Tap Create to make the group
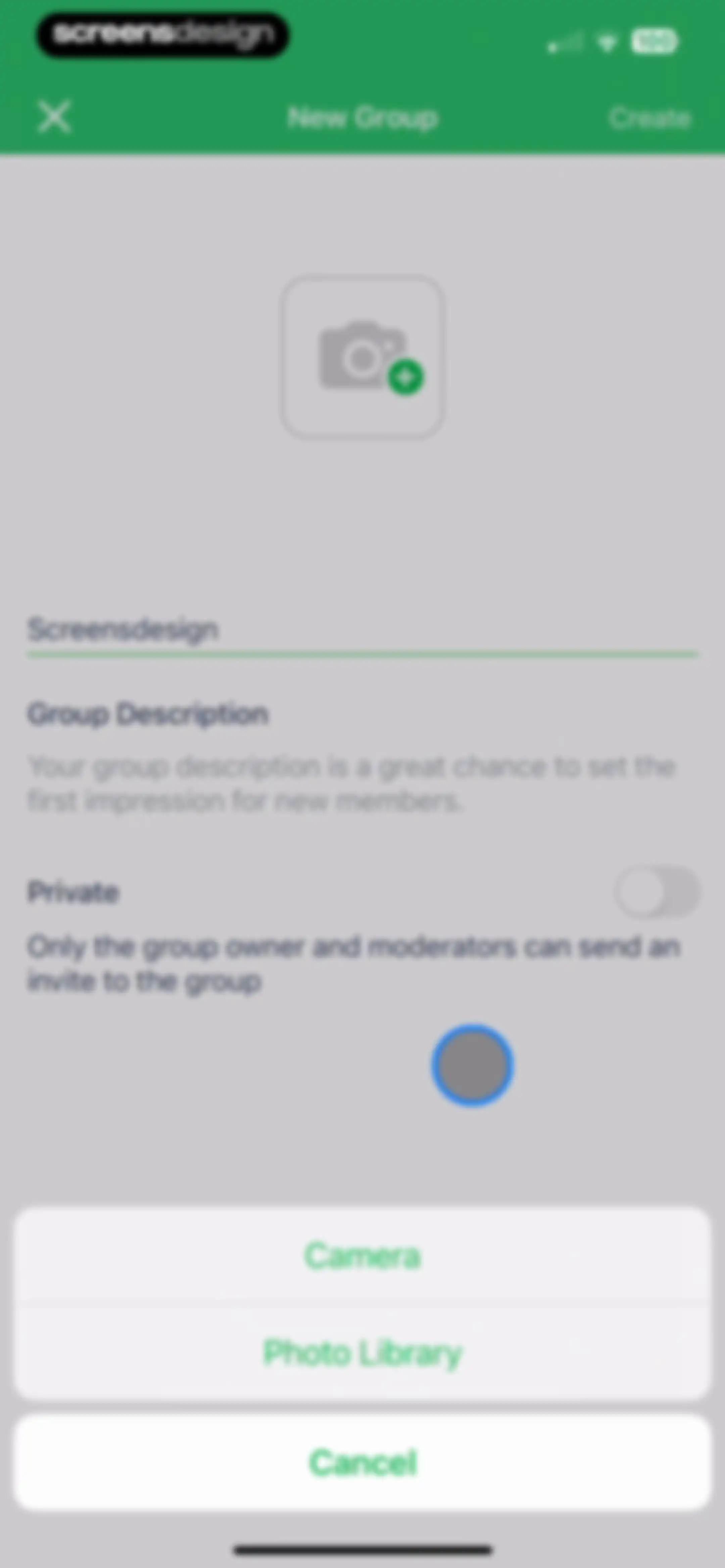 (x=649, y=118)
